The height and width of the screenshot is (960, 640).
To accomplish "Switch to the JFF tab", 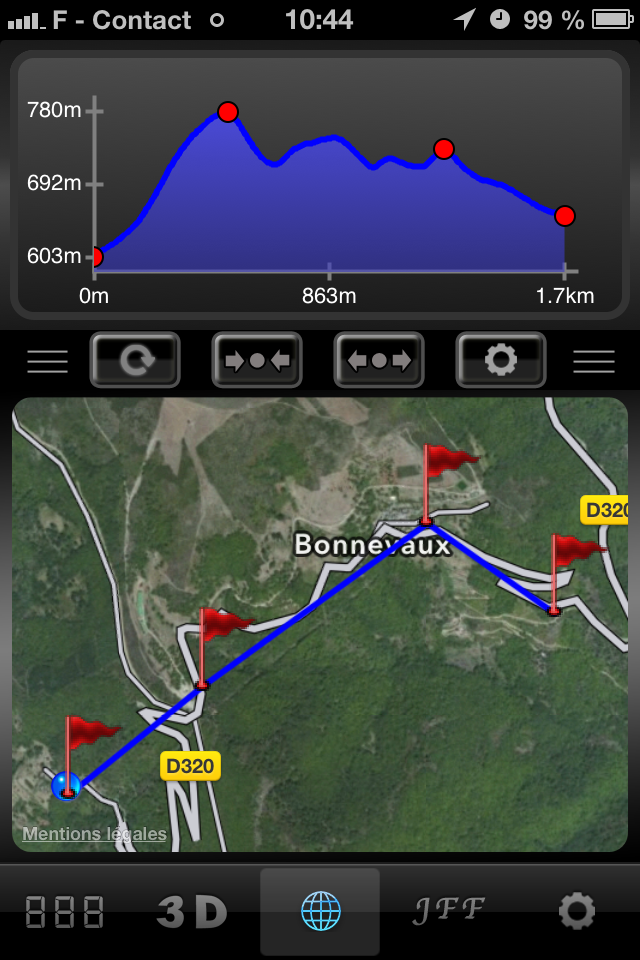I will click(449, 909).
